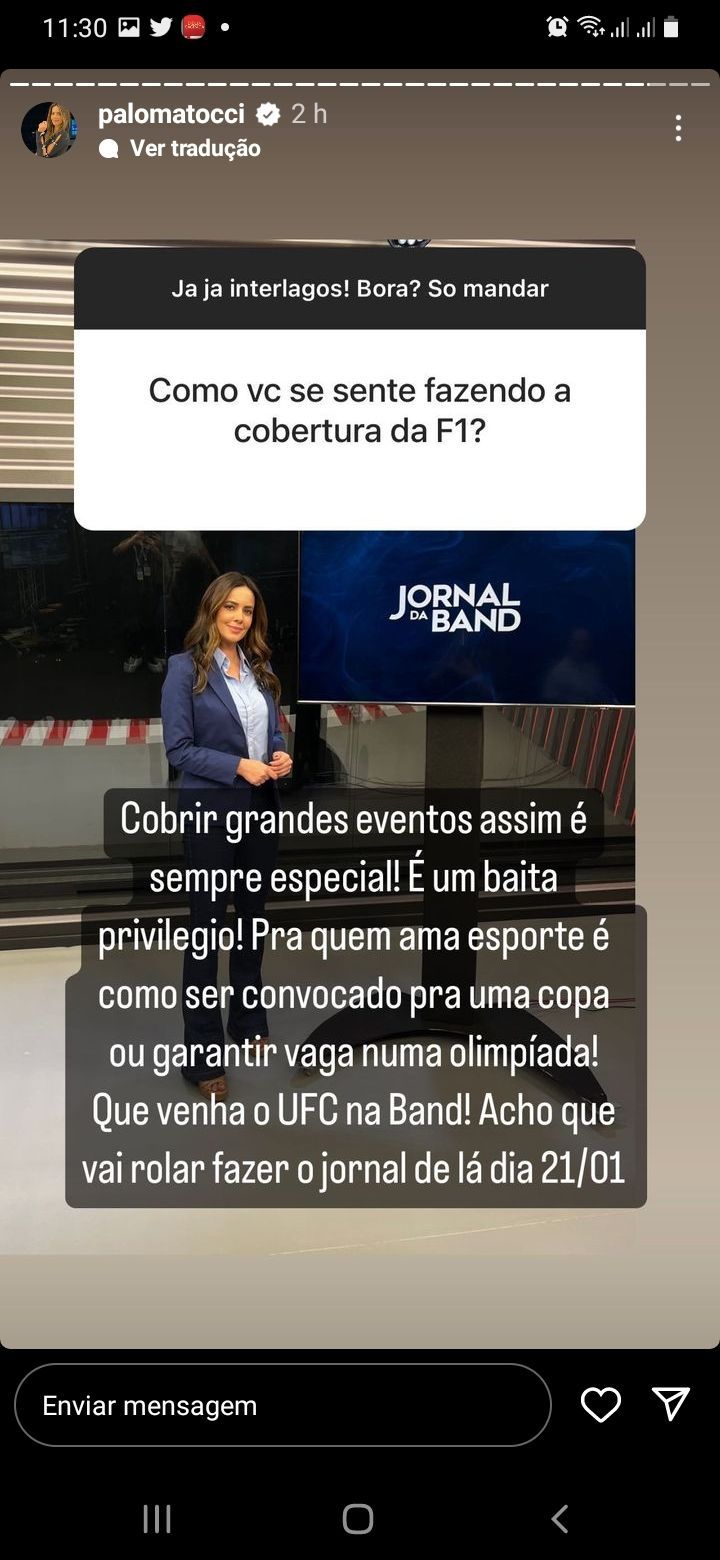Go back using system navigation
Screen dimensions: 720x1560
[x=560, y=1519]
